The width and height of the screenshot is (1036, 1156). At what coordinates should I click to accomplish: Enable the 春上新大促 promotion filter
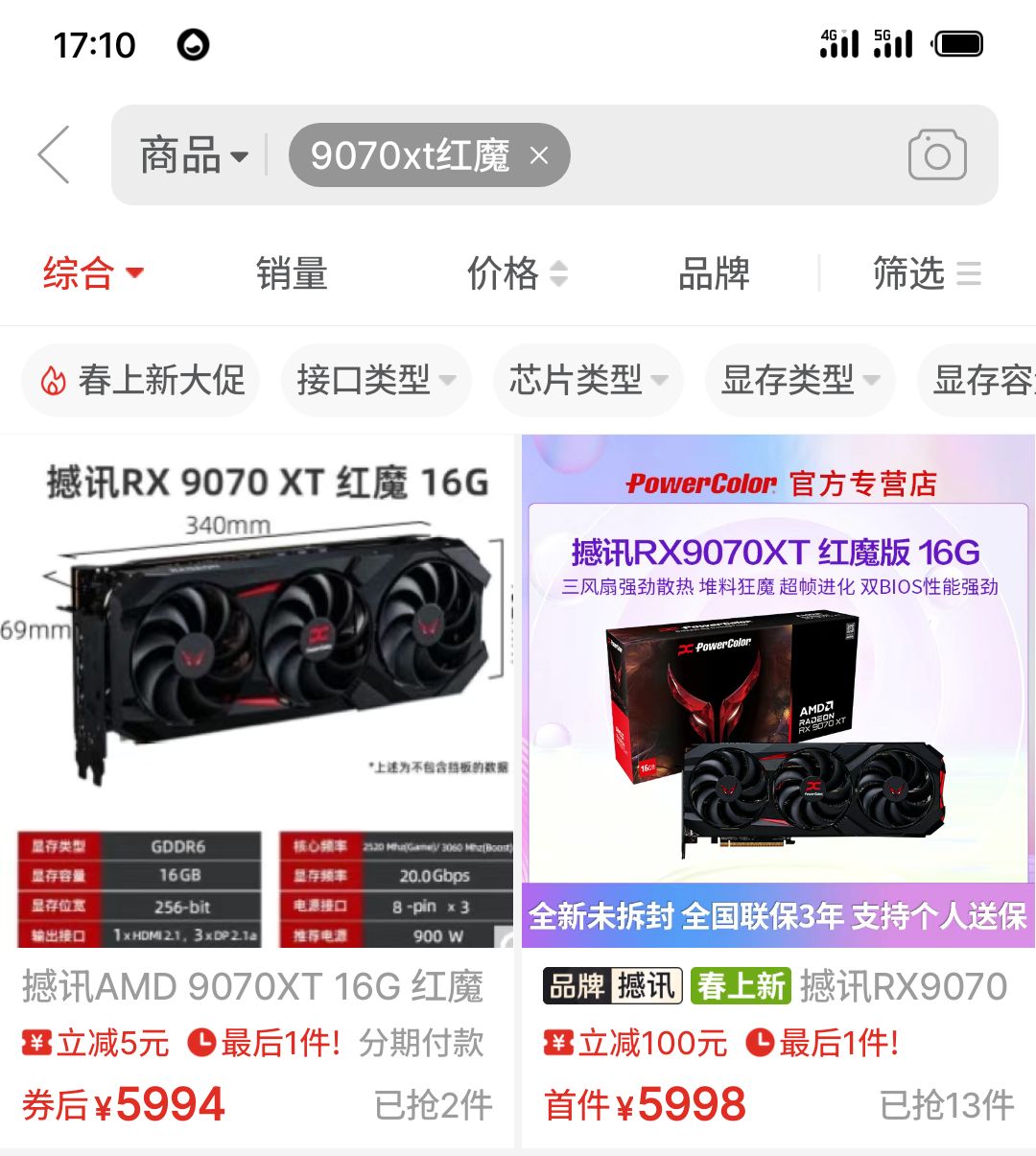[139, 380]
